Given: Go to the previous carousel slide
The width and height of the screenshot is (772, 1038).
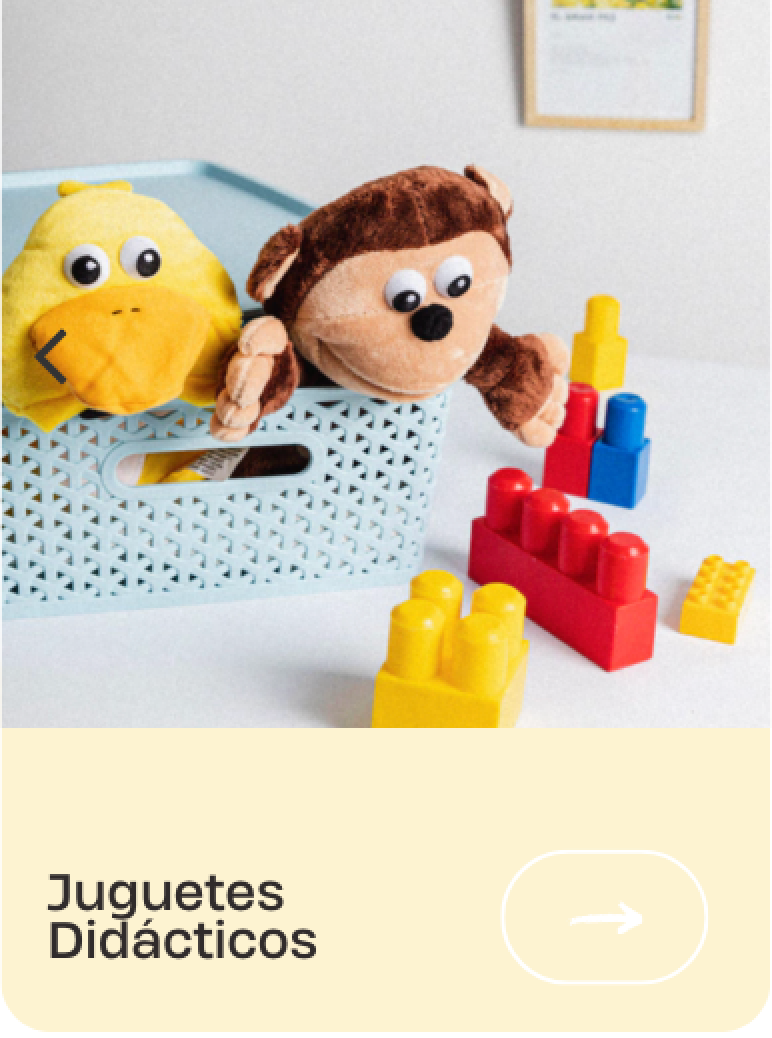Looking at the screenshot, I should (x=50, y=357).
